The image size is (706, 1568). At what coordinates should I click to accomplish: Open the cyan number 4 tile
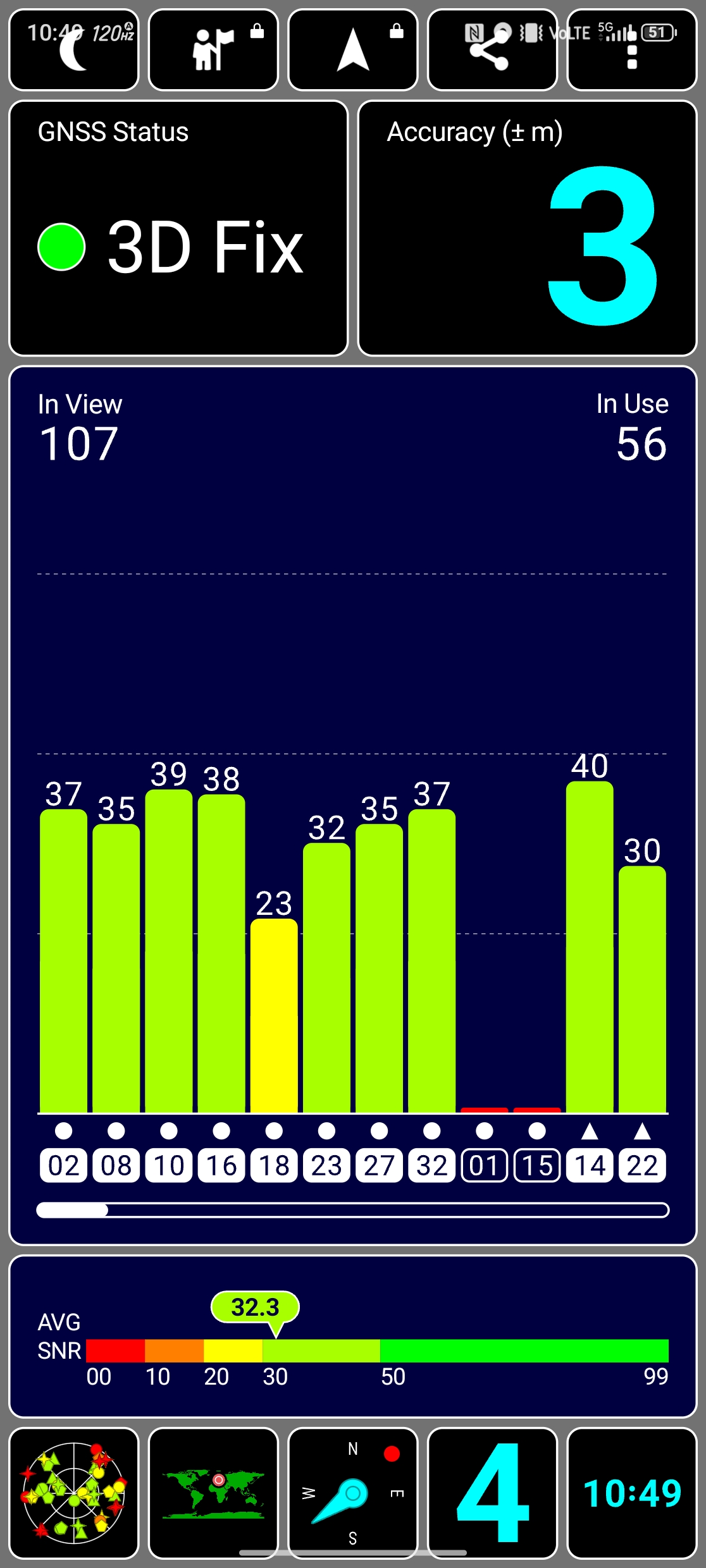(492, 1493)
